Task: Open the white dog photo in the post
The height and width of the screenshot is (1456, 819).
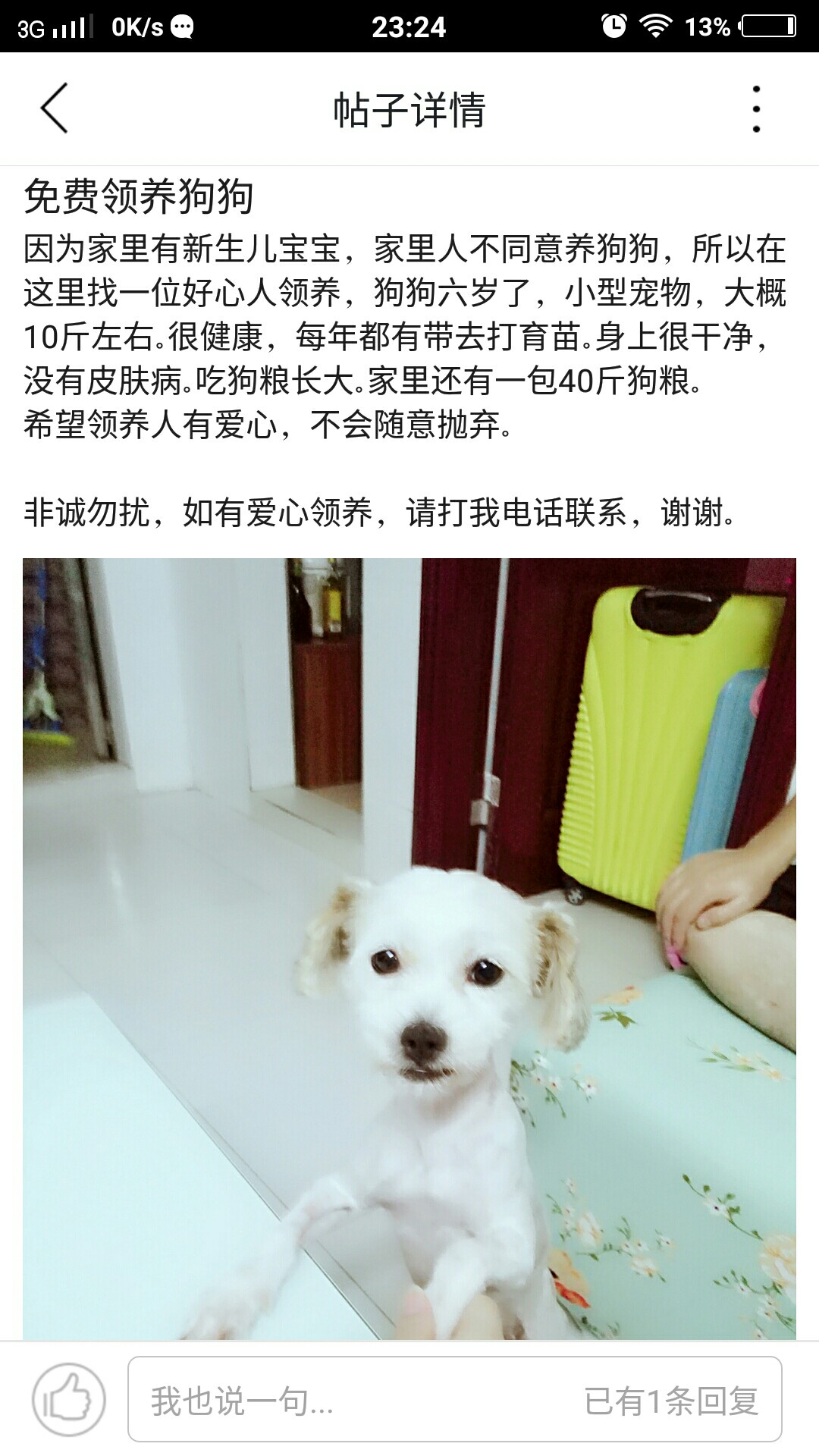Action: 409,948
